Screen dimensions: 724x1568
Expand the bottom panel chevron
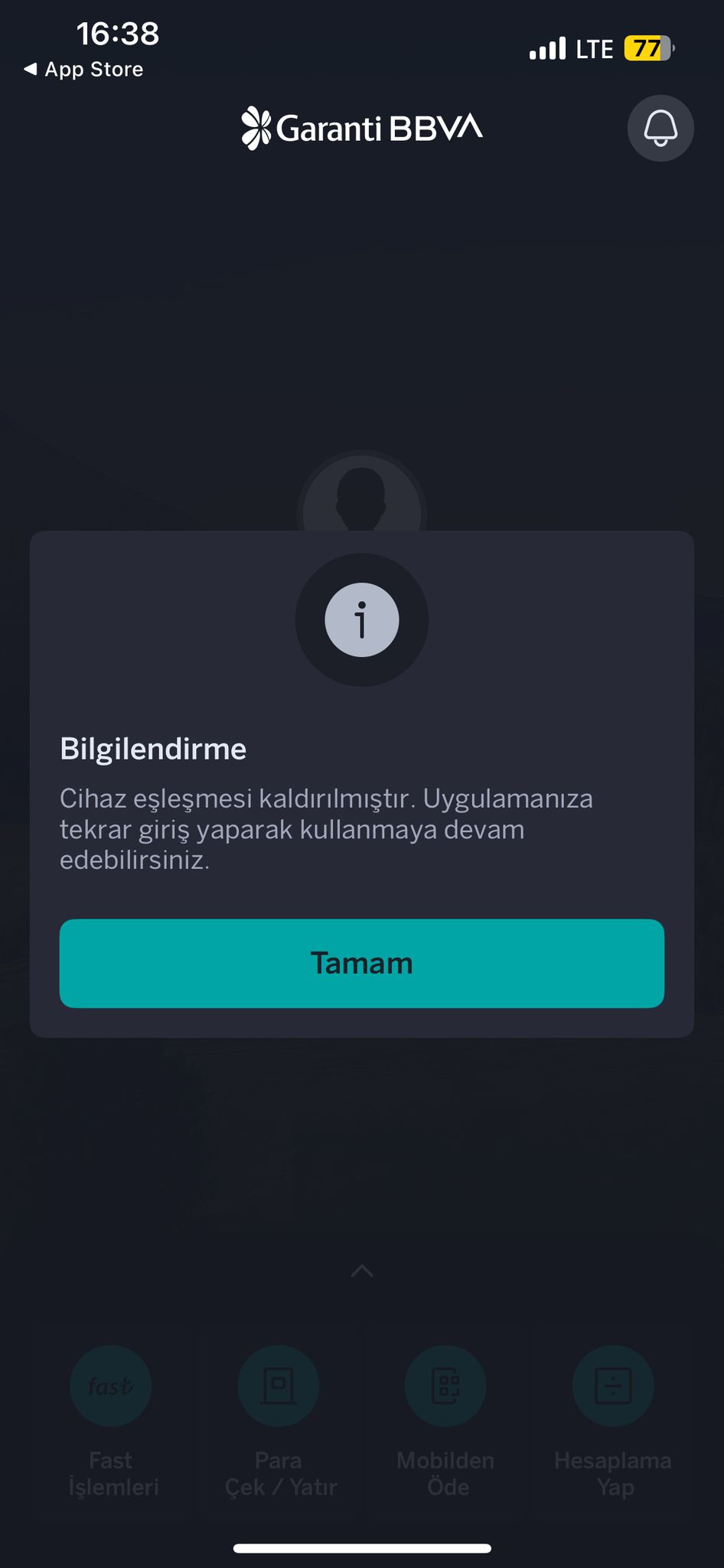pos(361,1271)
